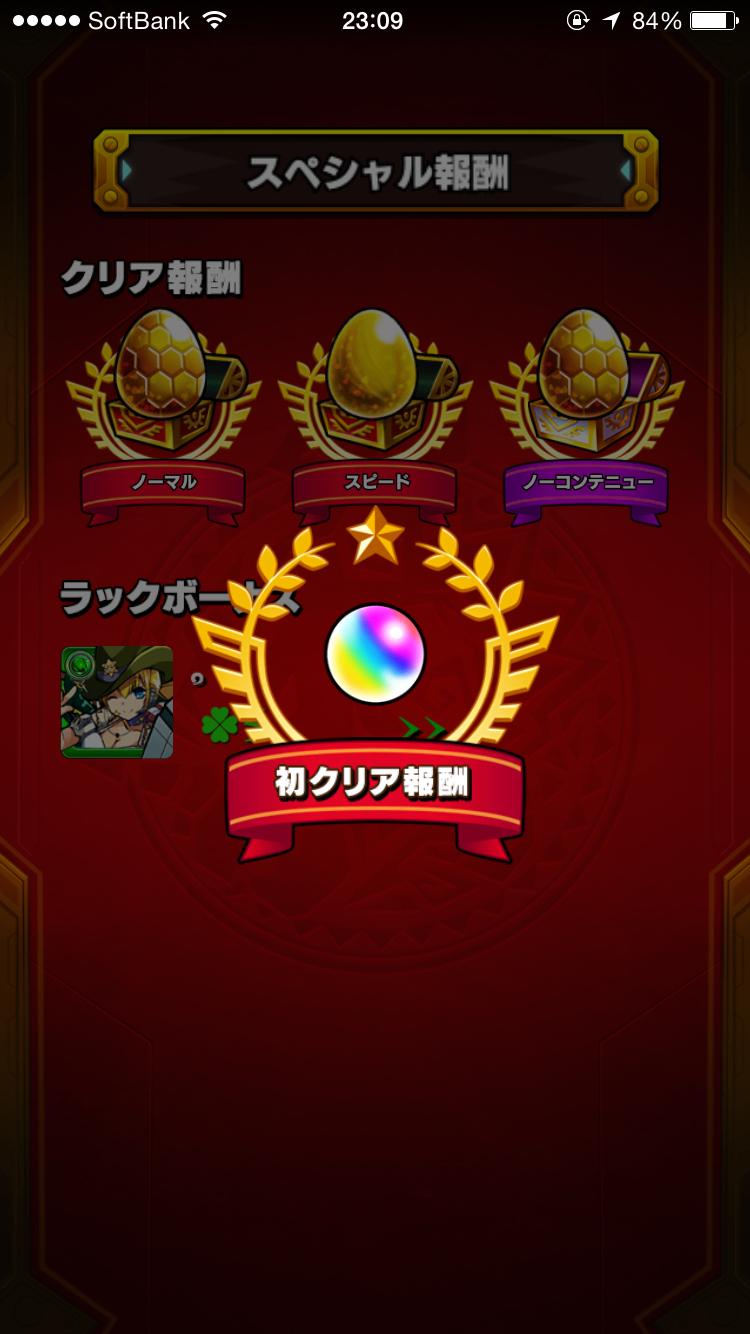Select the スペシャル報酬 title banner

pyautogui.click(x=375, y=170)
